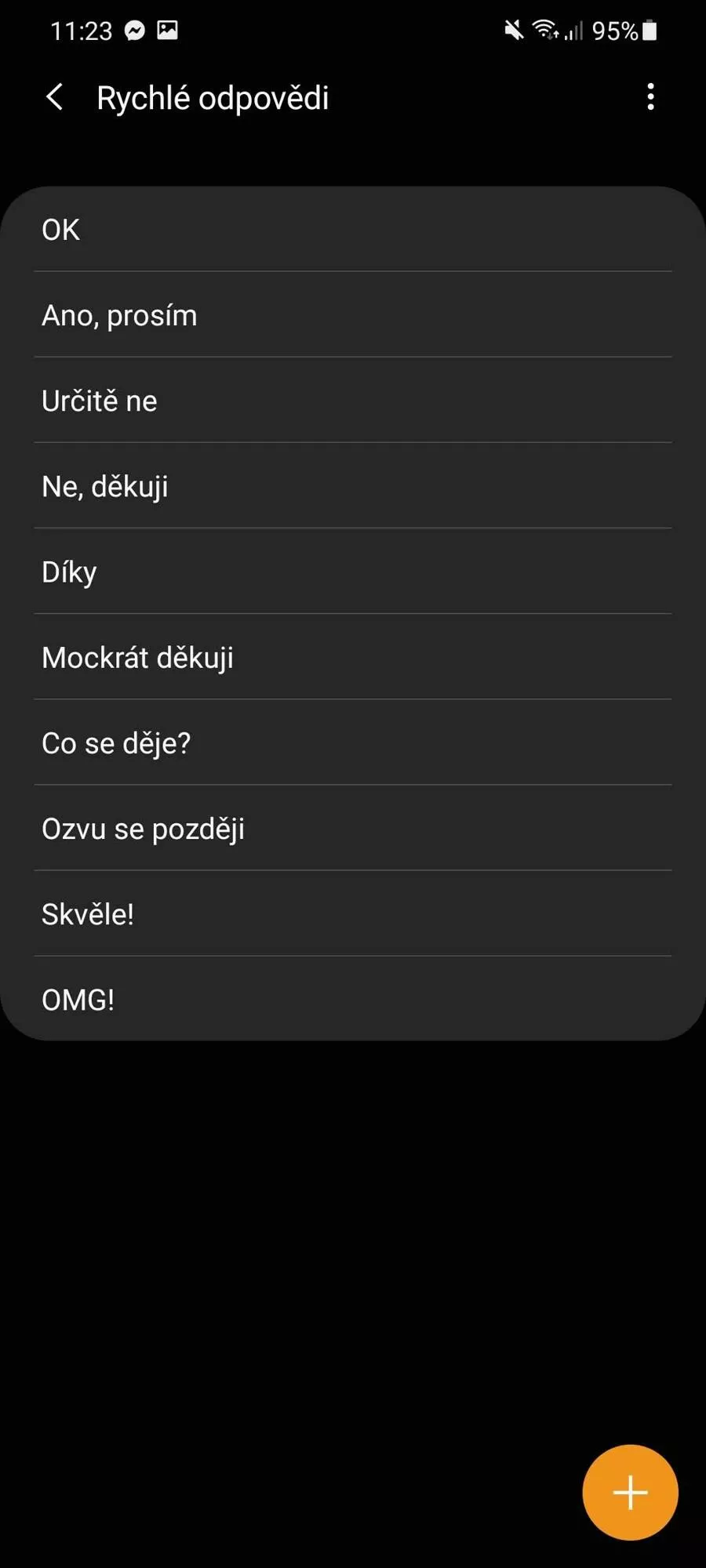706x1568 pixels.
Task: Add a new quick reply
Action: tap(630, 1492)
